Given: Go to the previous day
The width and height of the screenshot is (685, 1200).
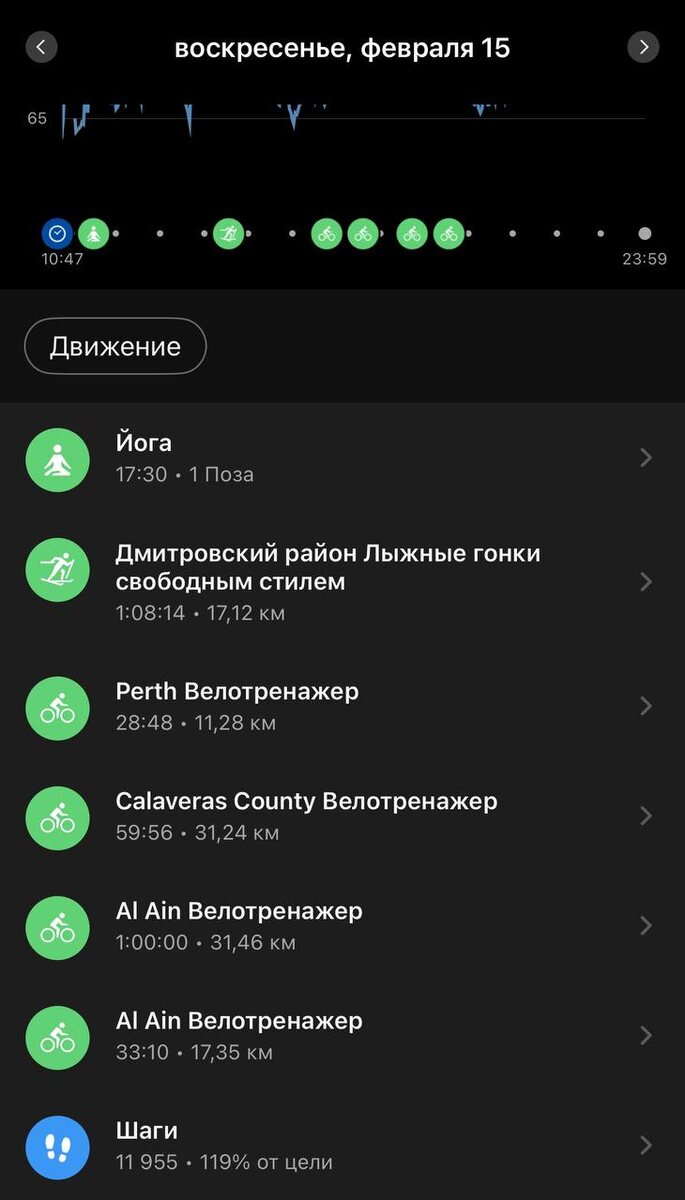Looking at the screenshot, I should [41, 47].
